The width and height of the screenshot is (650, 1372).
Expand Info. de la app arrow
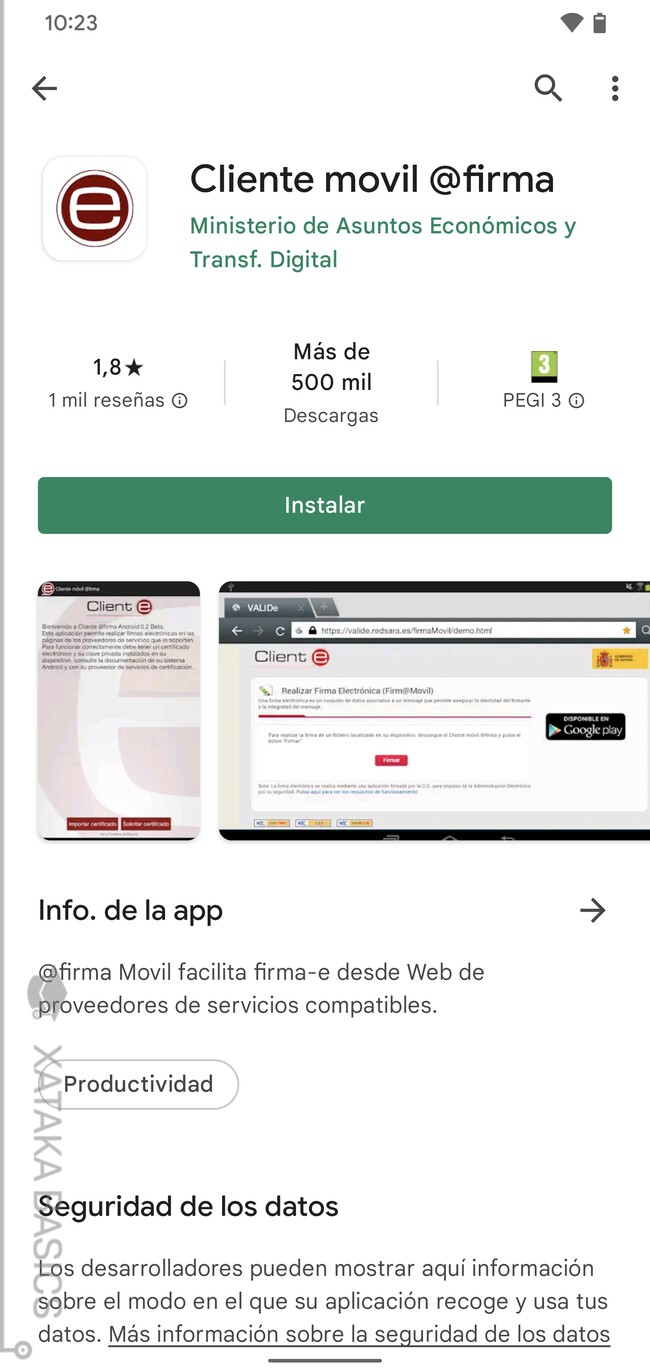pyautogui.click(x=593, y=910)
